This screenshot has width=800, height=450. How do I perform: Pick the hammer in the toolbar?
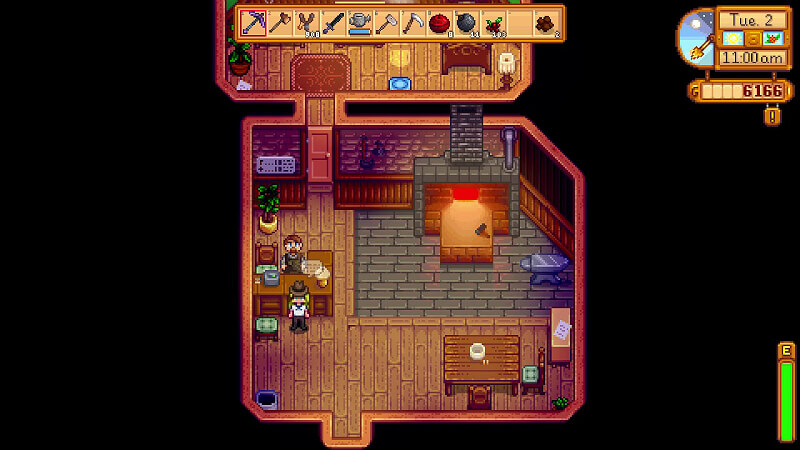click(387, 23)
